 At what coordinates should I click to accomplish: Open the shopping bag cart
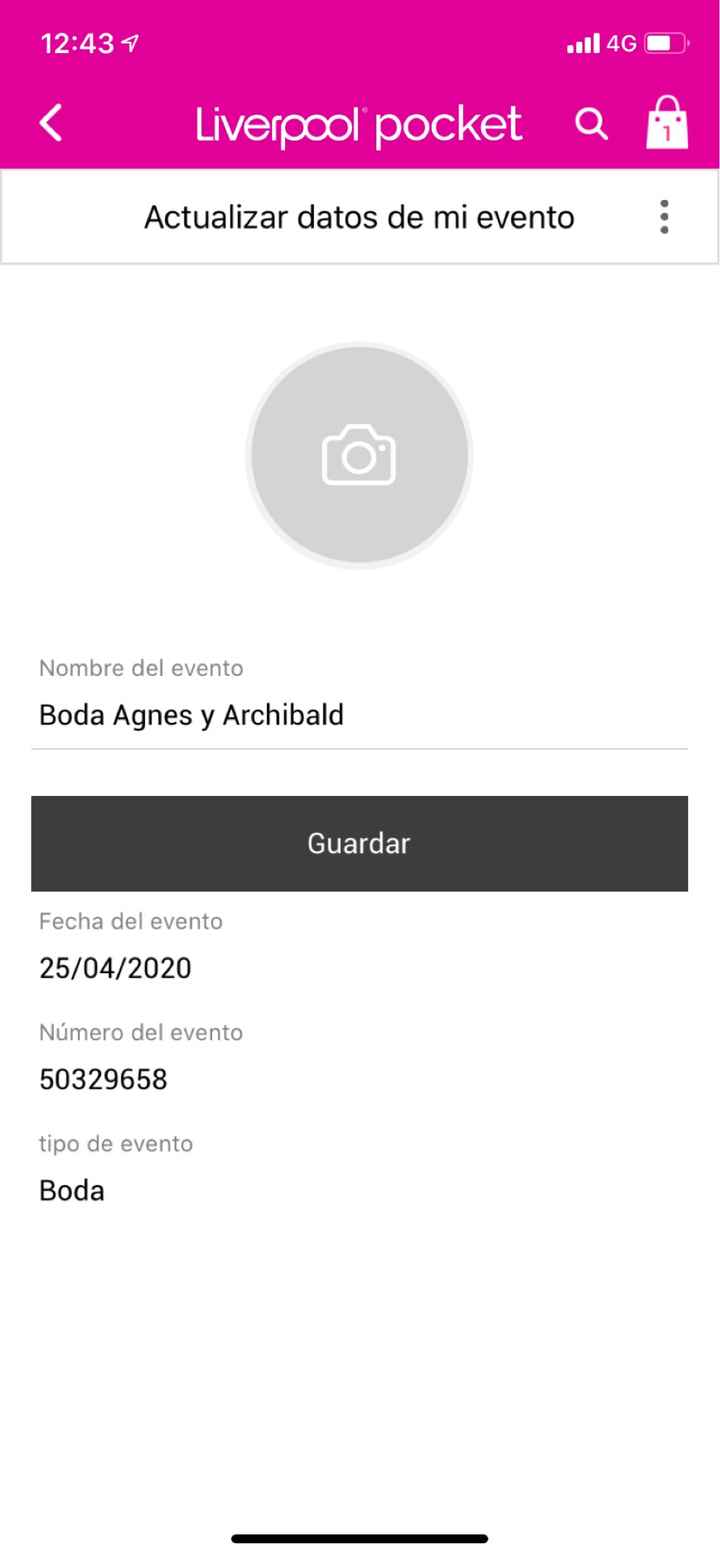667,122
